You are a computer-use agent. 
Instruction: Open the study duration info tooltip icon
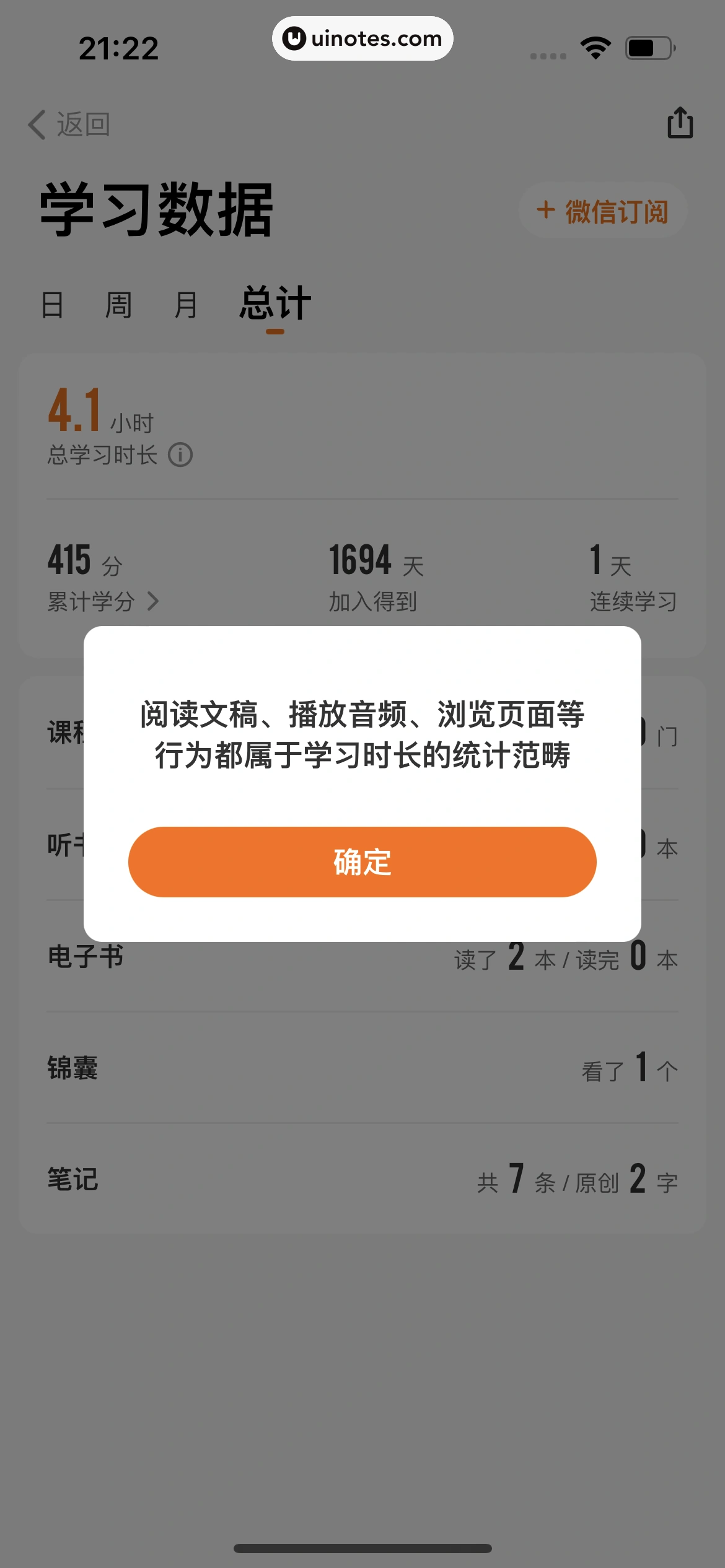point(180,456)
